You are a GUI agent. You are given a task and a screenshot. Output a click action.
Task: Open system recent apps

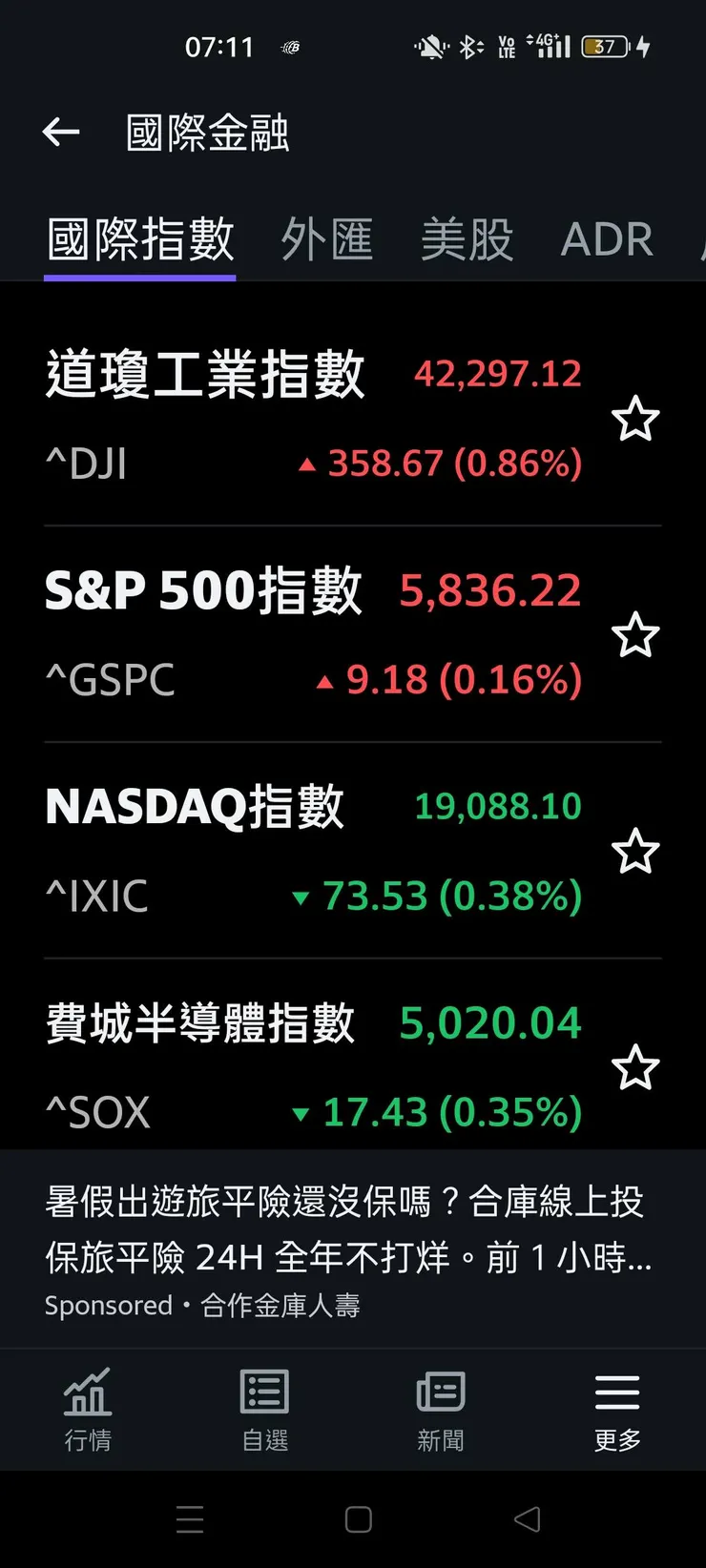click(190, 1519)
